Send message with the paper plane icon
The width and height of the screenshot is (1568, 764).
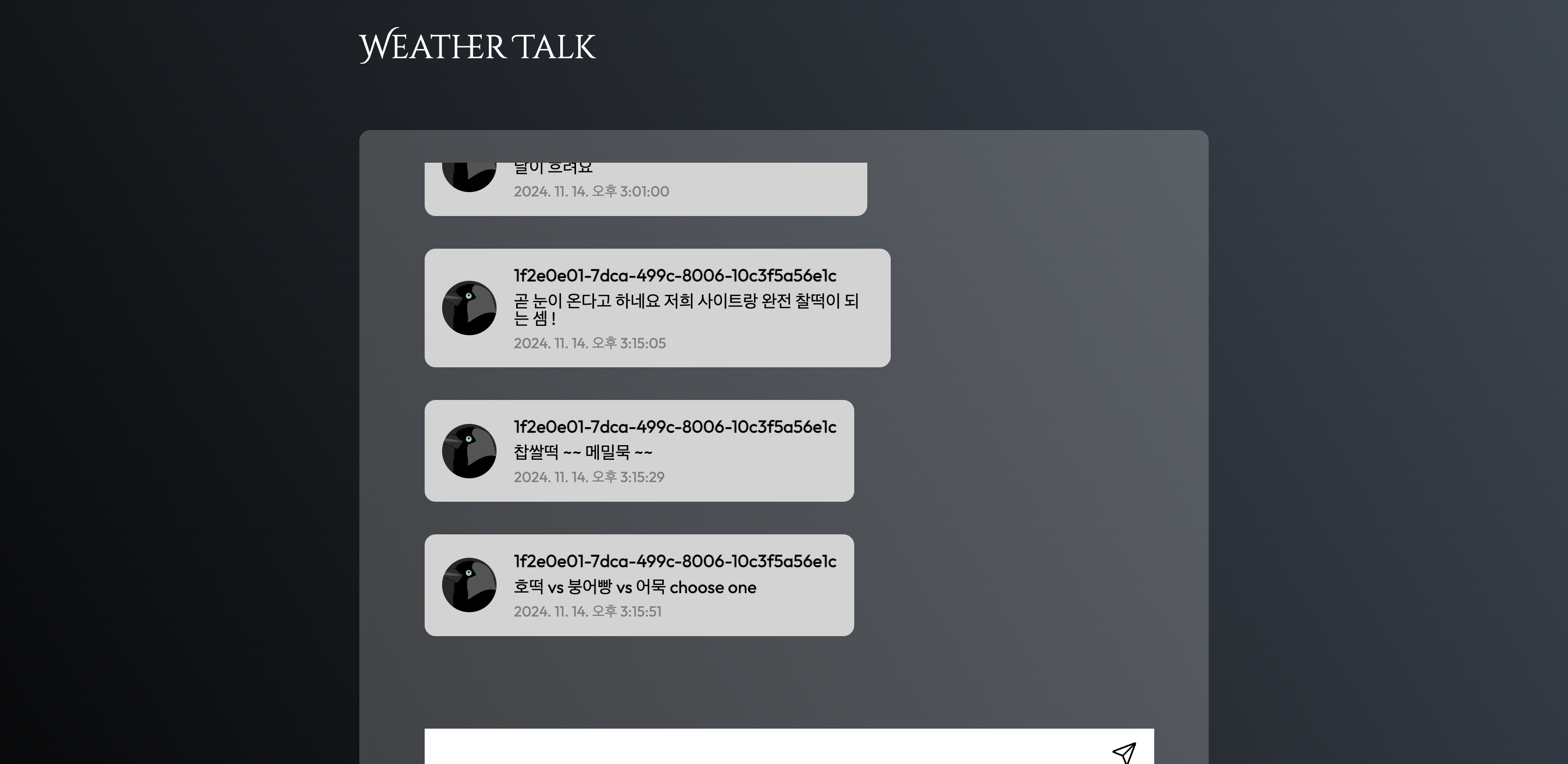click(x=1124, y=753)
